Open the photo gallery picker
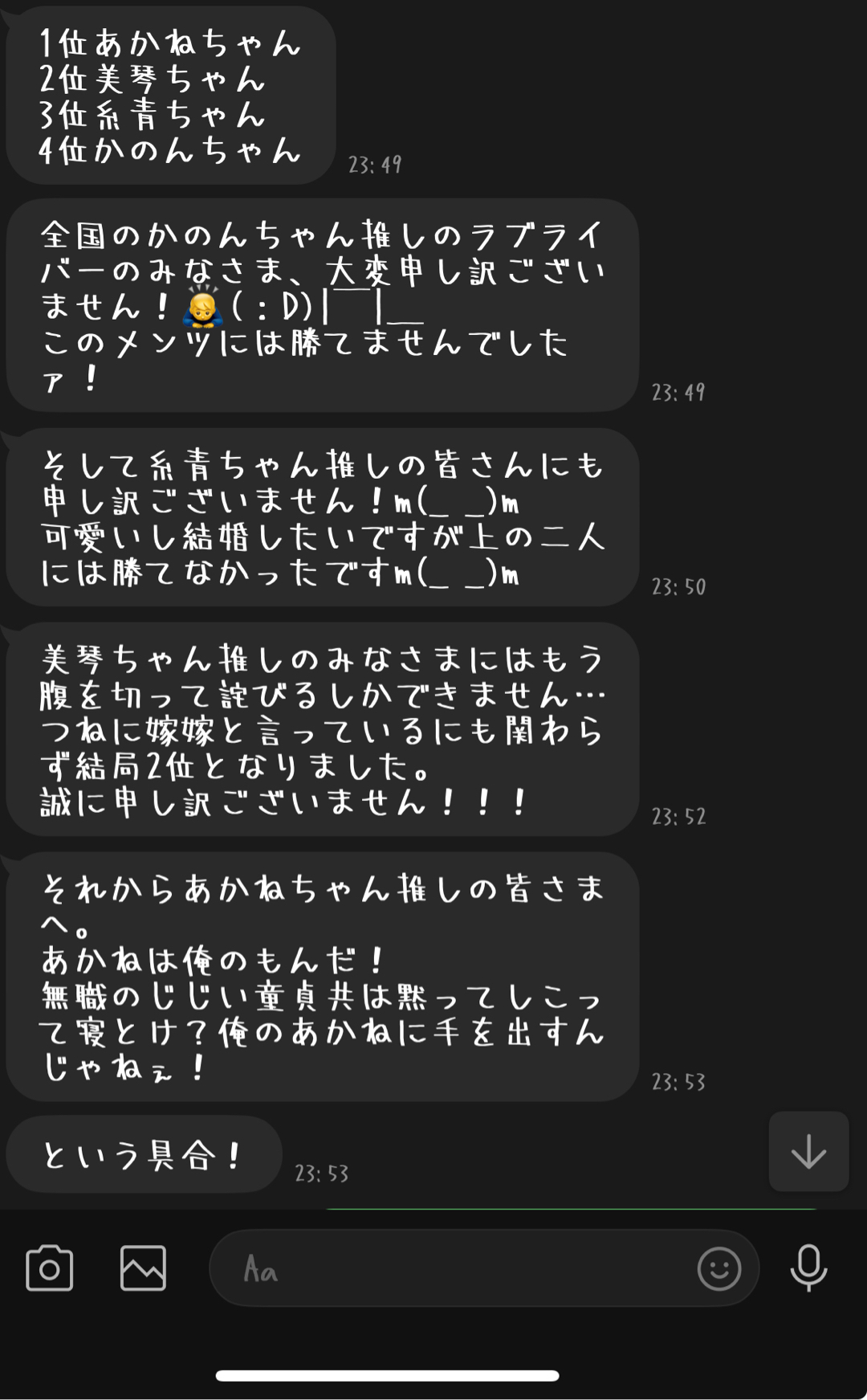 pos(143,1269)
